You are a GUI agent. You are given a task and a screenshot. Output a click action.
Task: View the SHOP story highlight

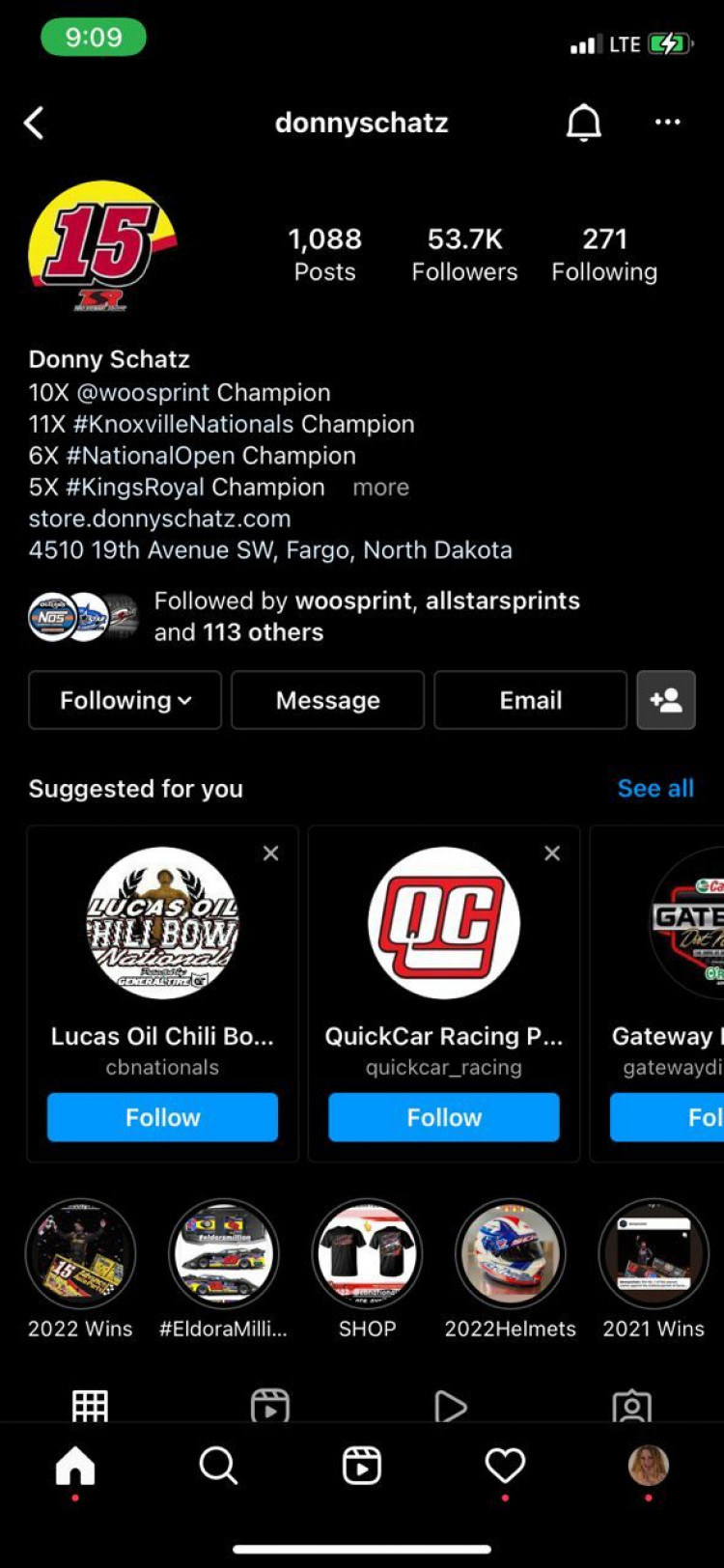click(367, 1254)
